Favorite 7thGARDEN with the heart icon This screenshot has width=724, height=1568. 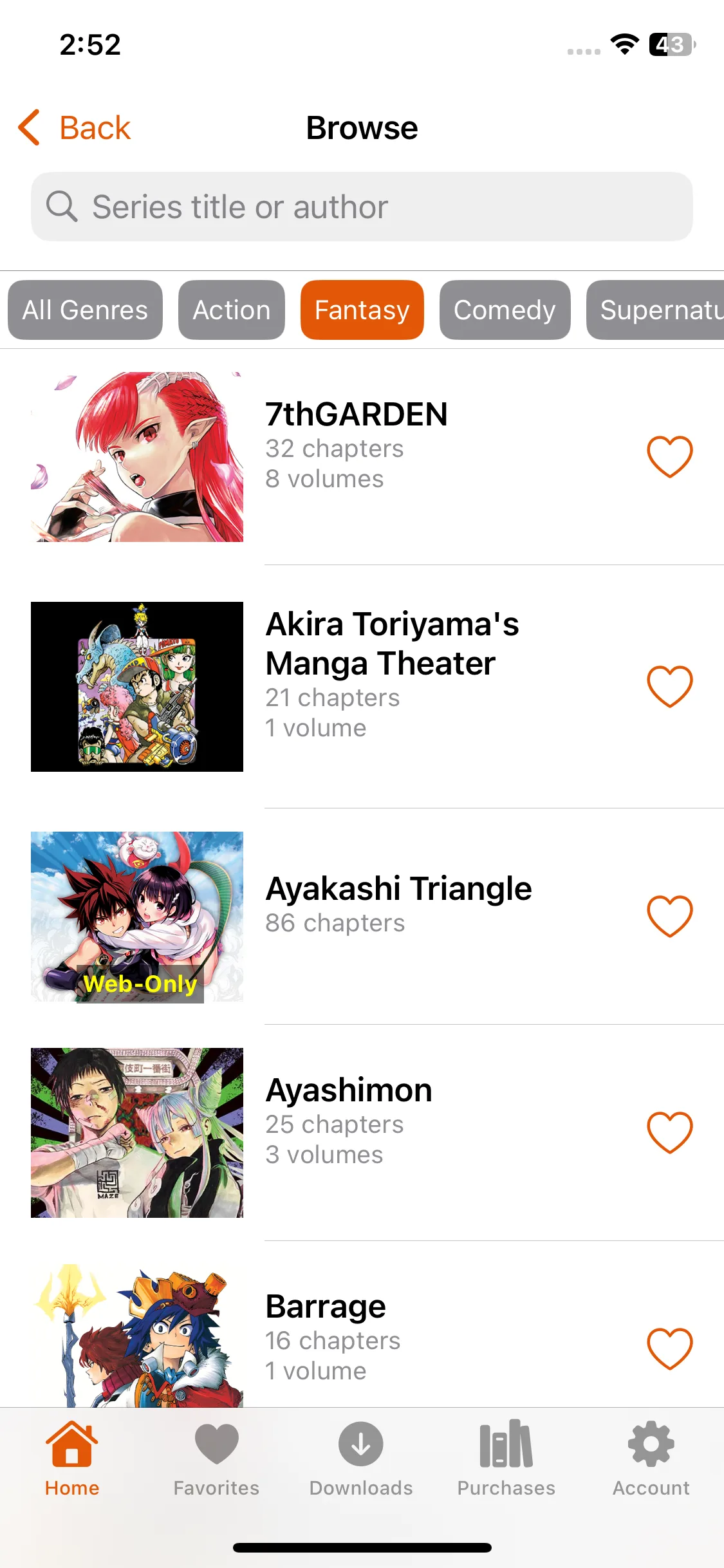point(669,457)
